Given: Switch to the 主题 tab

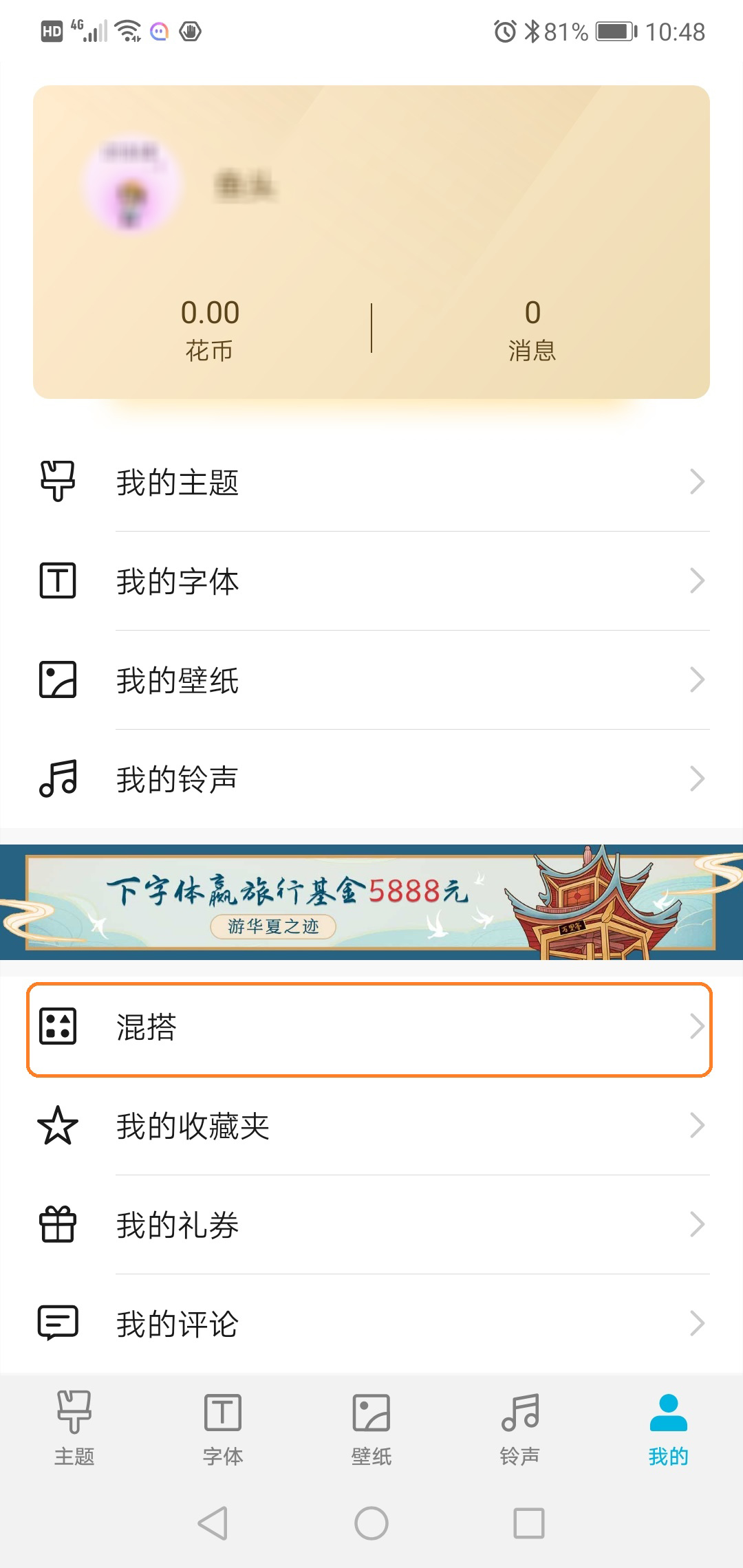Looking at the screenshot, I should [74, 1428].
